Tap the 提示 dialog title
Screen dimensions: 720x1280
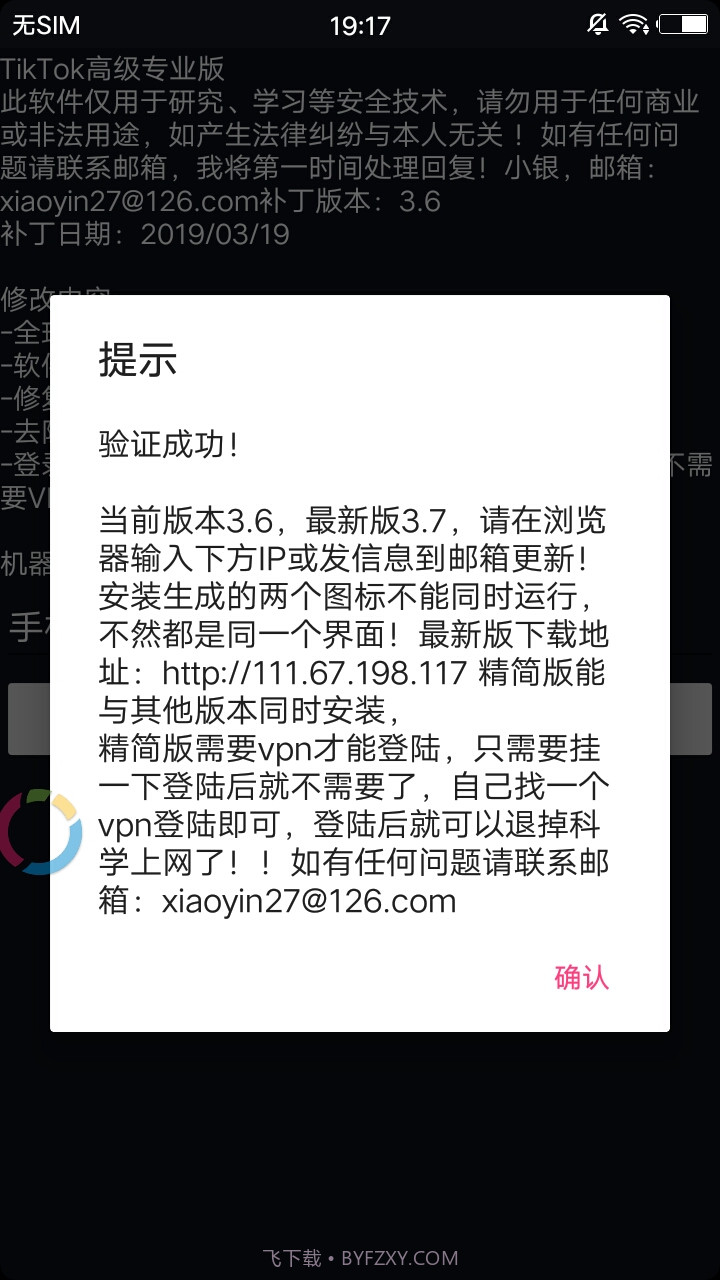(x=136, y=360)
